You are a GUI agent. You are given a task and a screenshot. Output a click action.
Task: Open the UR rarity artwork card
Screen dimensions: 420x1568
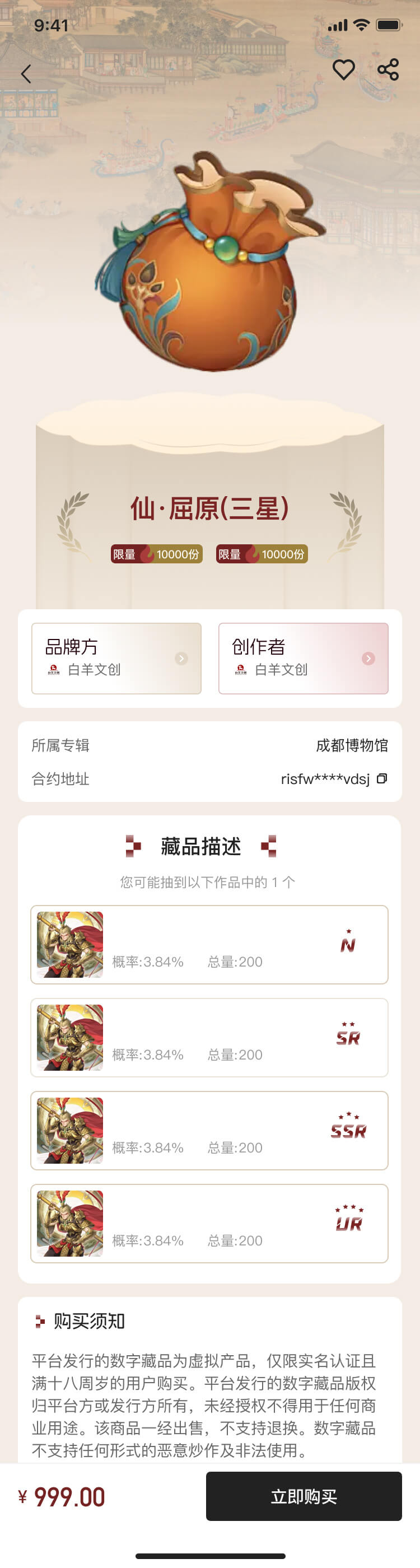[x=209, y=1223]
